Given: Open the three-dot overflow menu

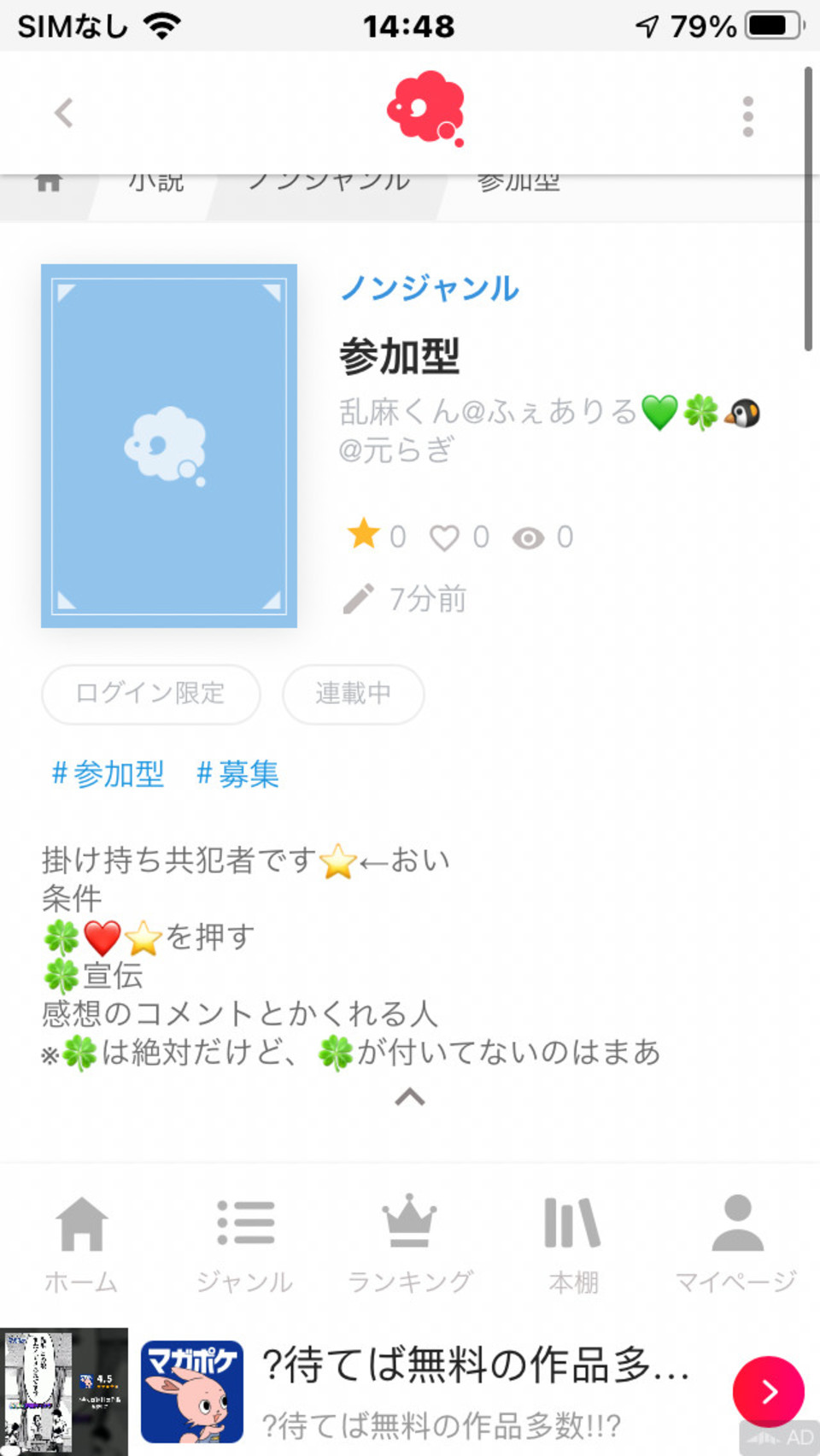Looking at the screenshot, I should 747,116.
